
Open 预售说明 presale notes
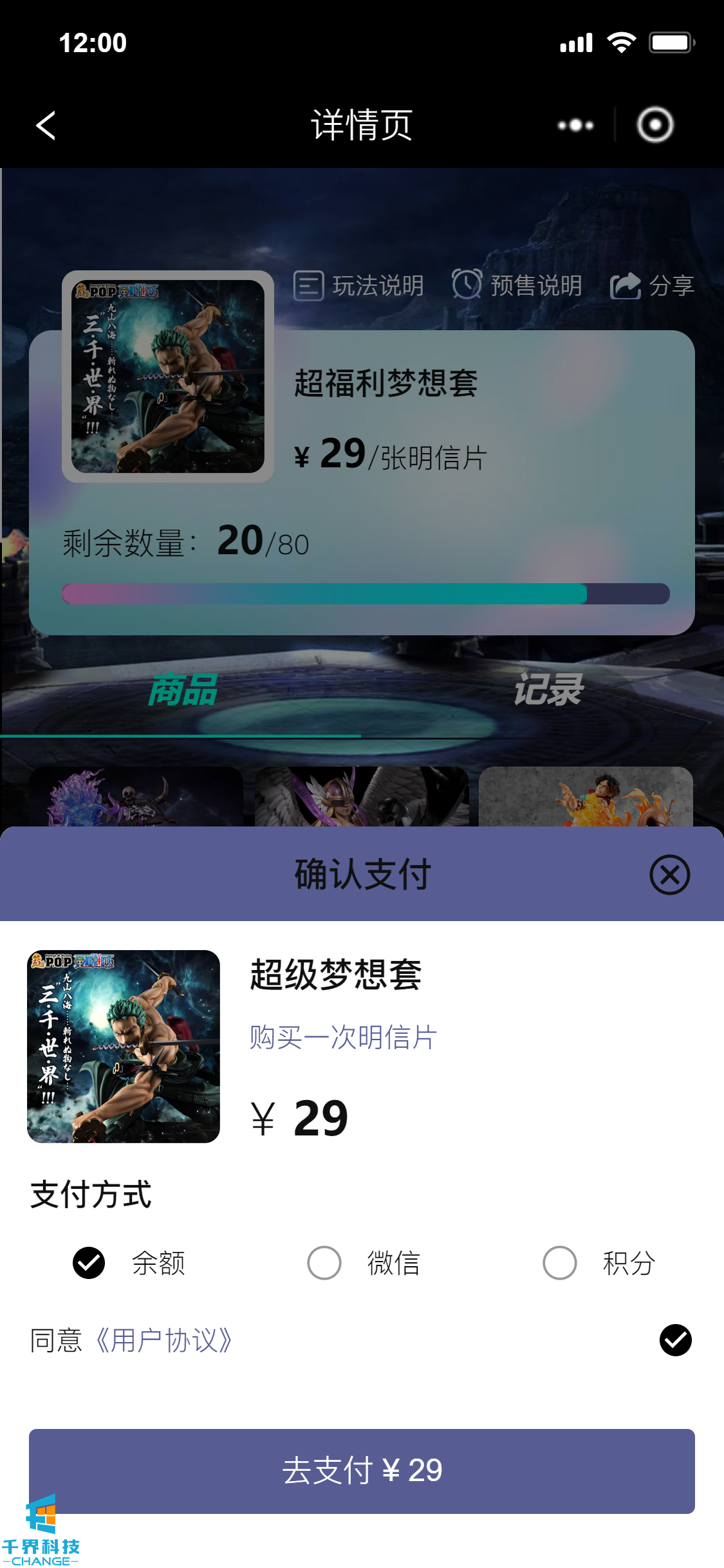pos(517,285)
